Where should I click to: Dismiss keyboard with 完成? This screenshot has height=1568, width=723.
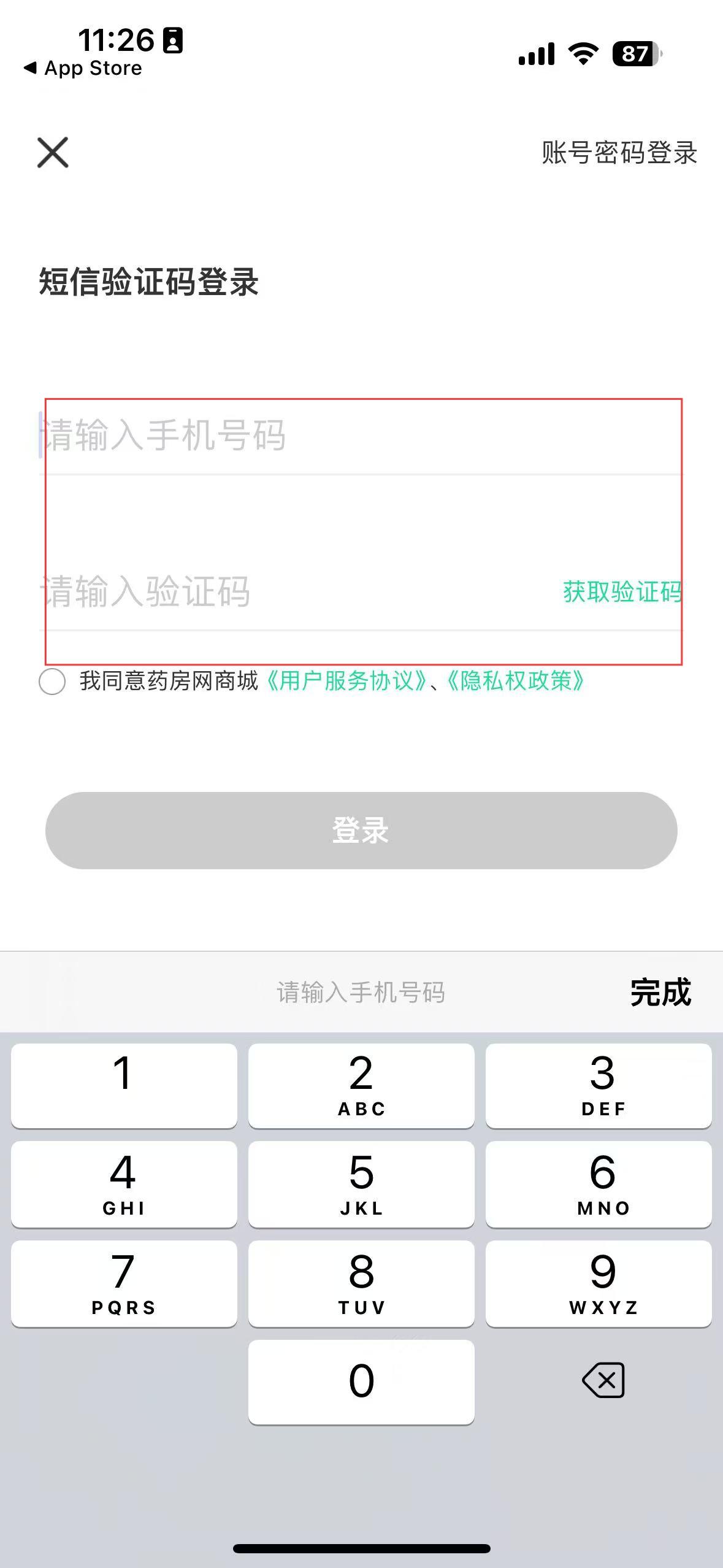pyautogui.click(x=660, y=992)
